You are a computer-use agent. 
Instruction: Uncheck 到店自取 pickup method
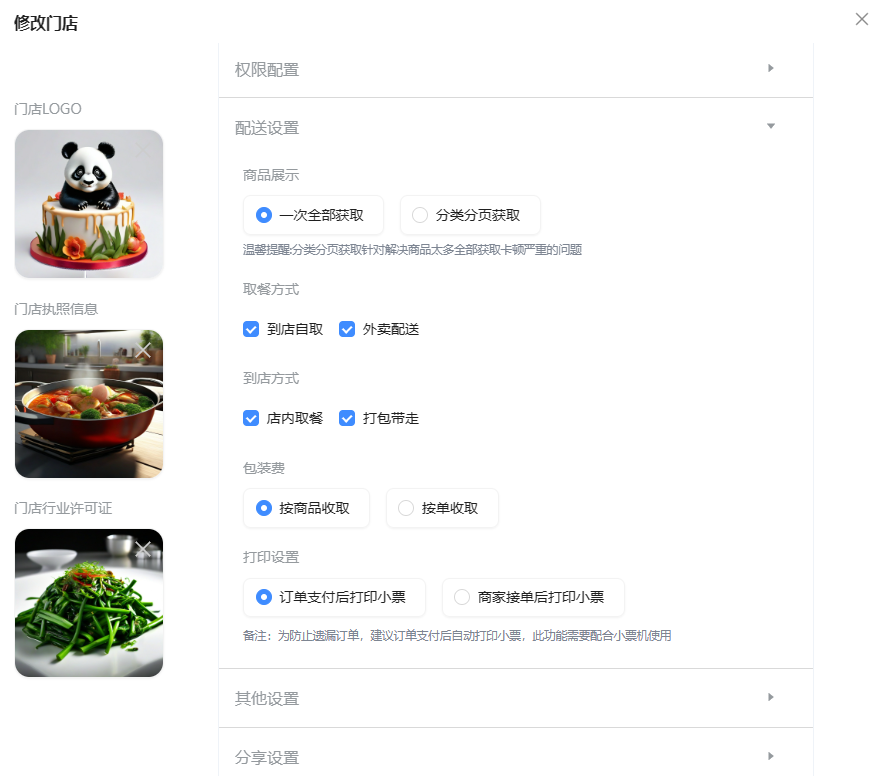(251, 329)
